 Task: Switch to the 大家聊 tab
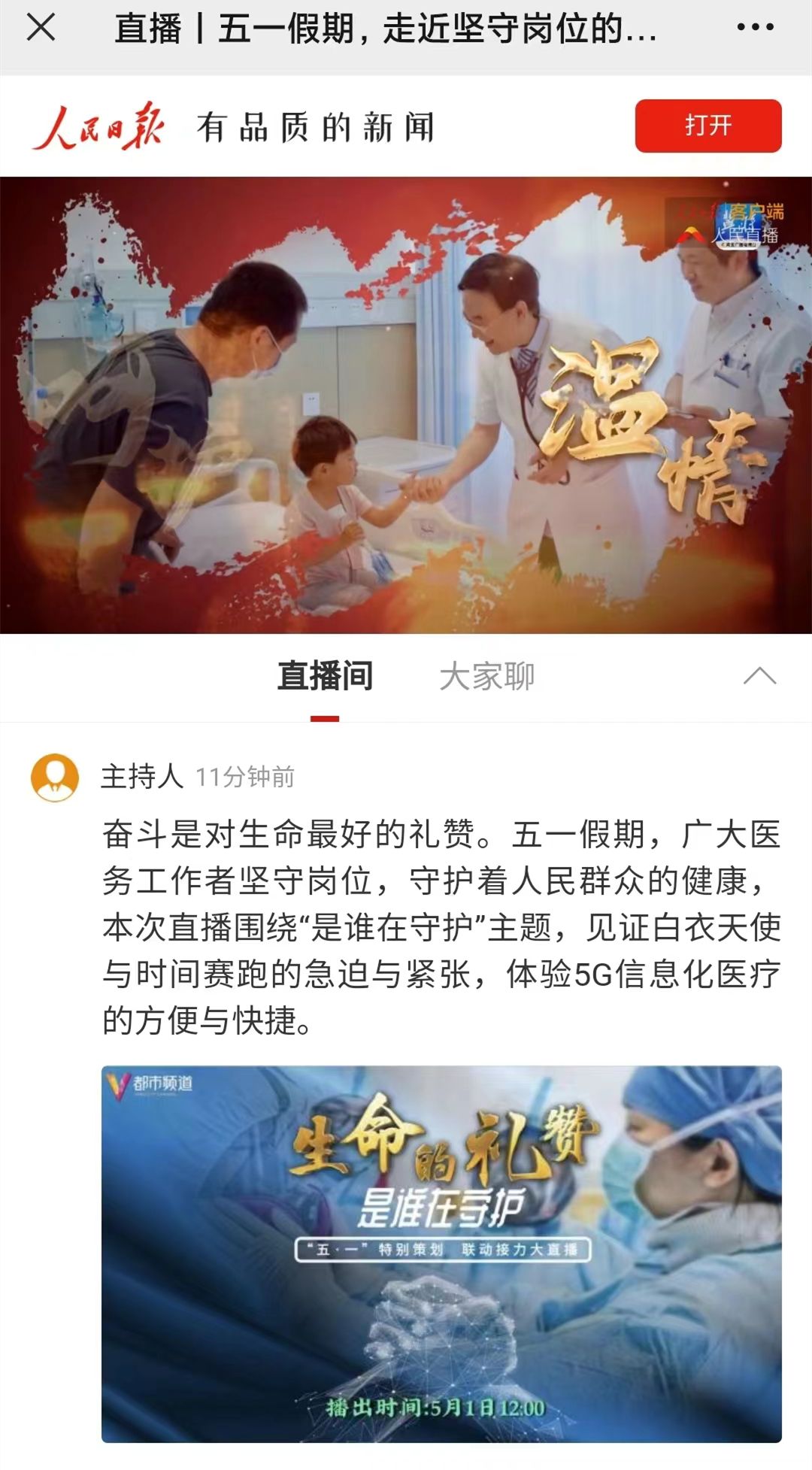[486, 676]
